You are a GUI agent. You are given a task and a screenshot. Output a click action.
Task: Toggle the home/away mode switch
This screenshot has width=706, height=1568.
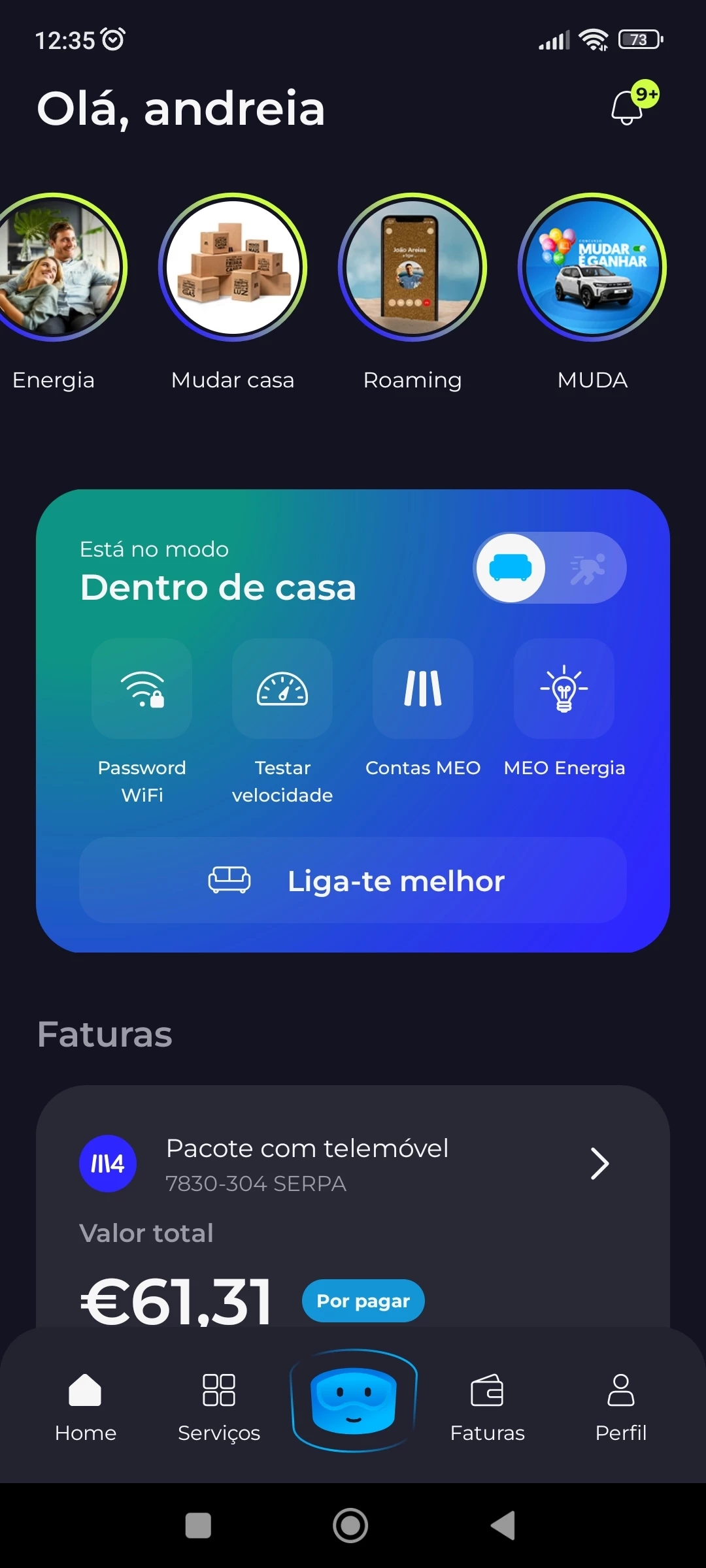[x=549, y=568]
